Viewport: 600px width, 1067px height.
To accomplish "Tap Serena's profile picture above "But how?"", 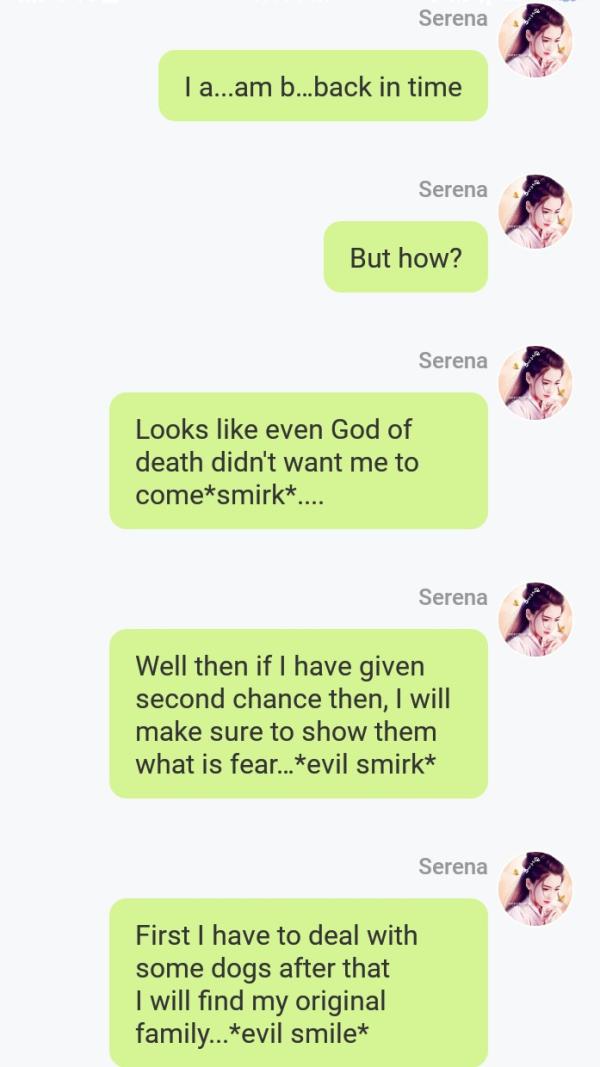I will (x=535, y=211).
